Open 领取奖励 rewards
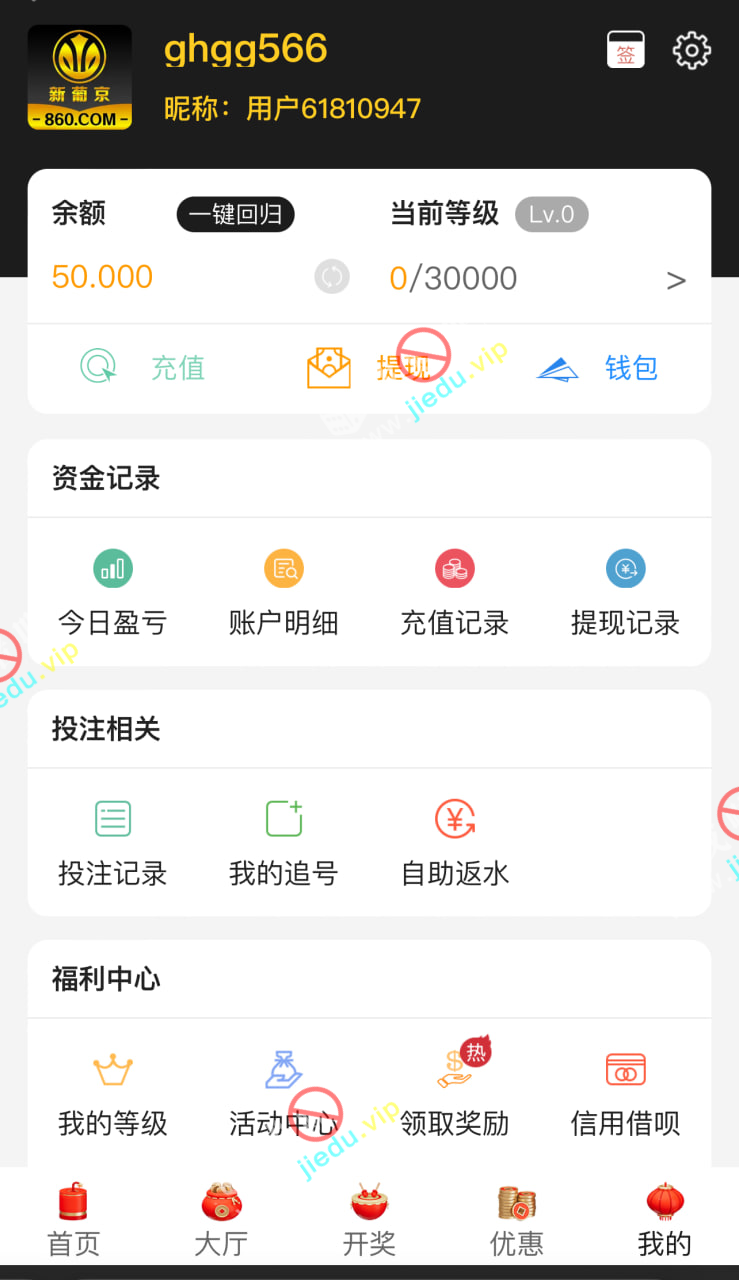 point(455,1093)
